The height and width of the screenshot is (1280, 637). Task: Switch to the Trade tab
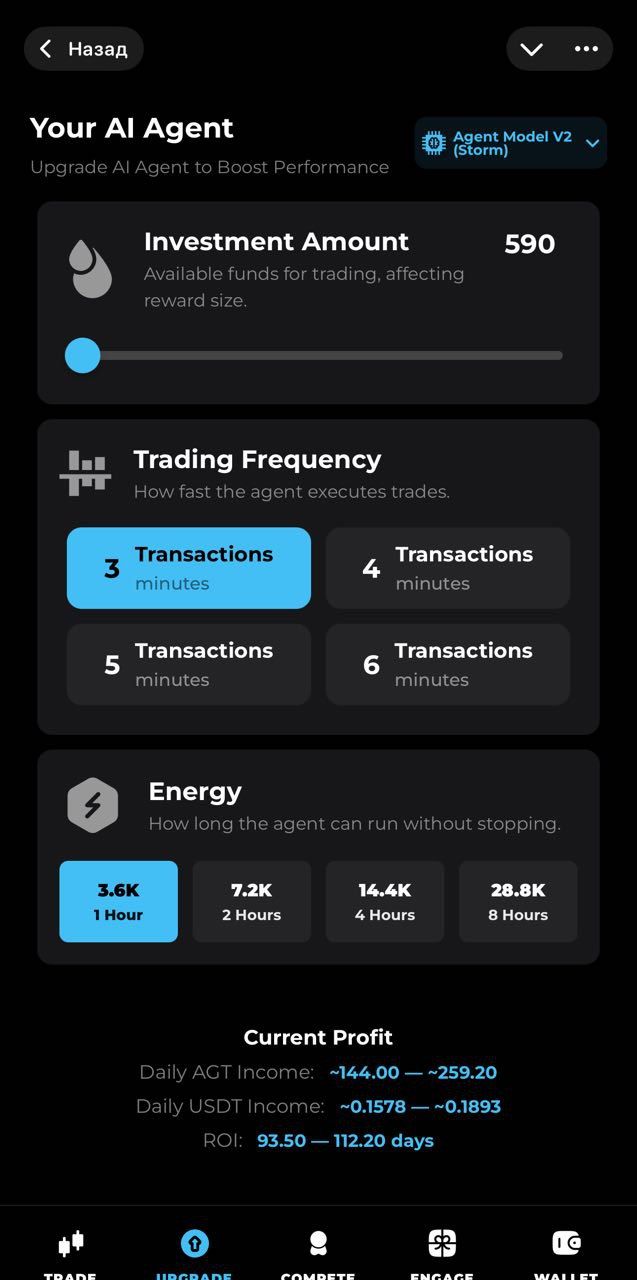70,1250
